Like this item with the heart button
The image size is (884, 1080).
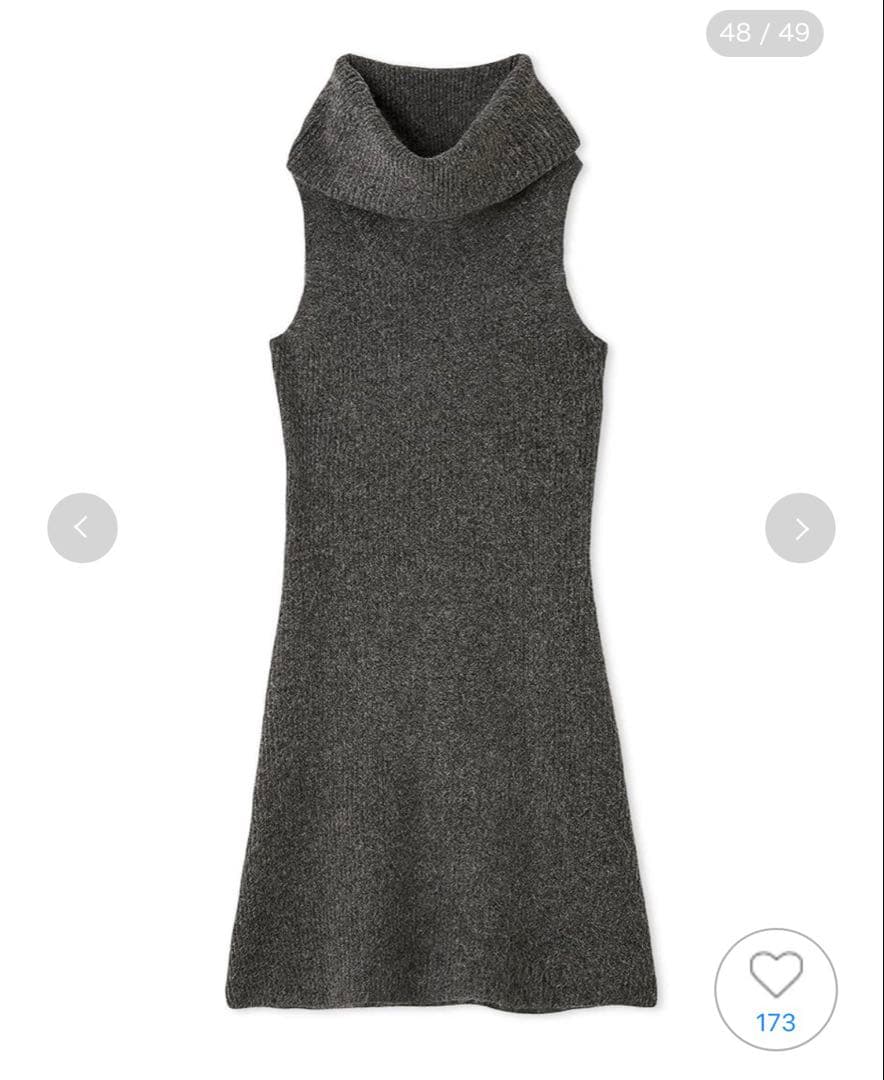point(776,975)
